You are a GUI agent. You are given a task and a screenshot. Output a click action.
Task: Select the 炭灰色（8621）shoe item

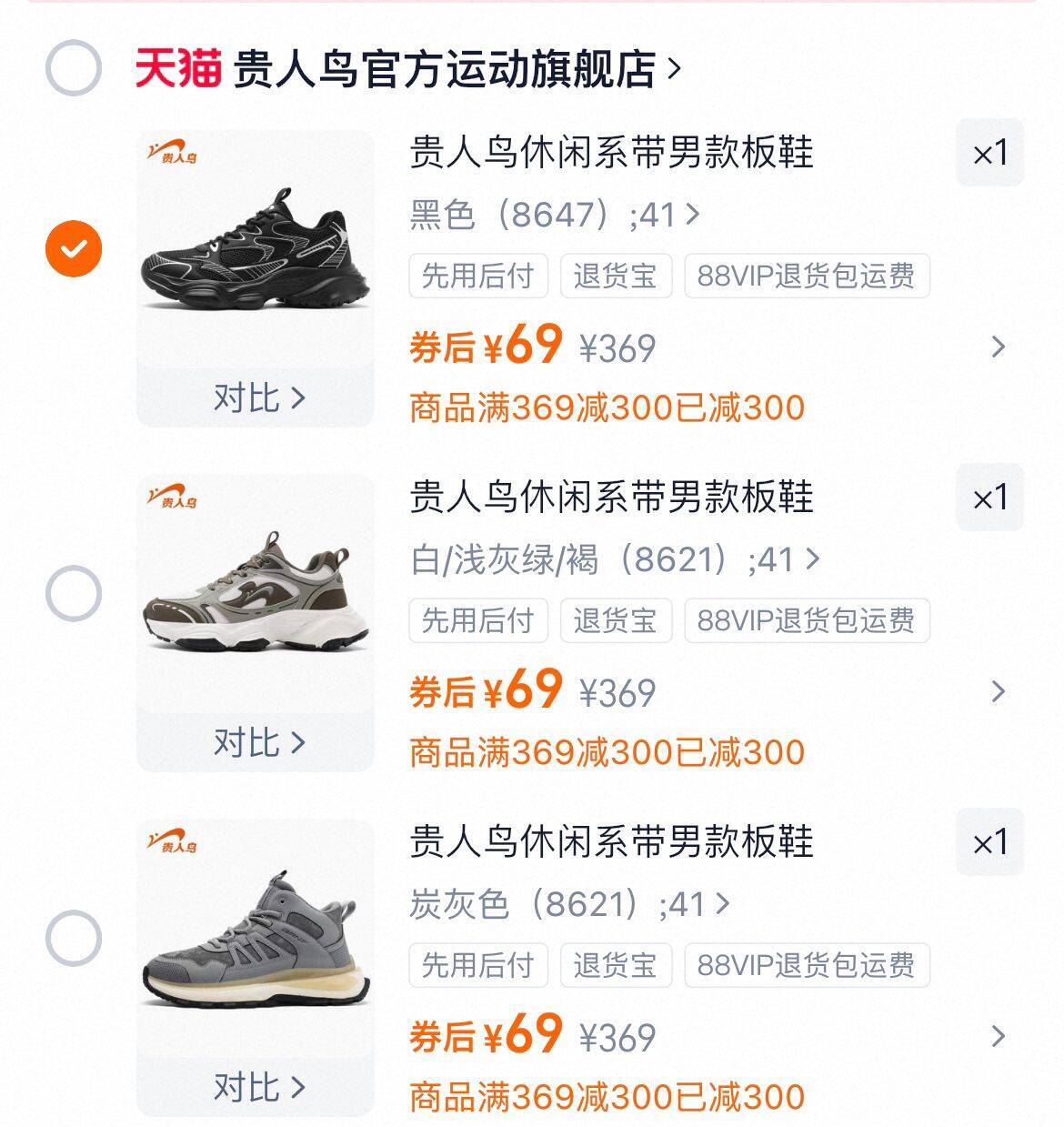point(74,938)
